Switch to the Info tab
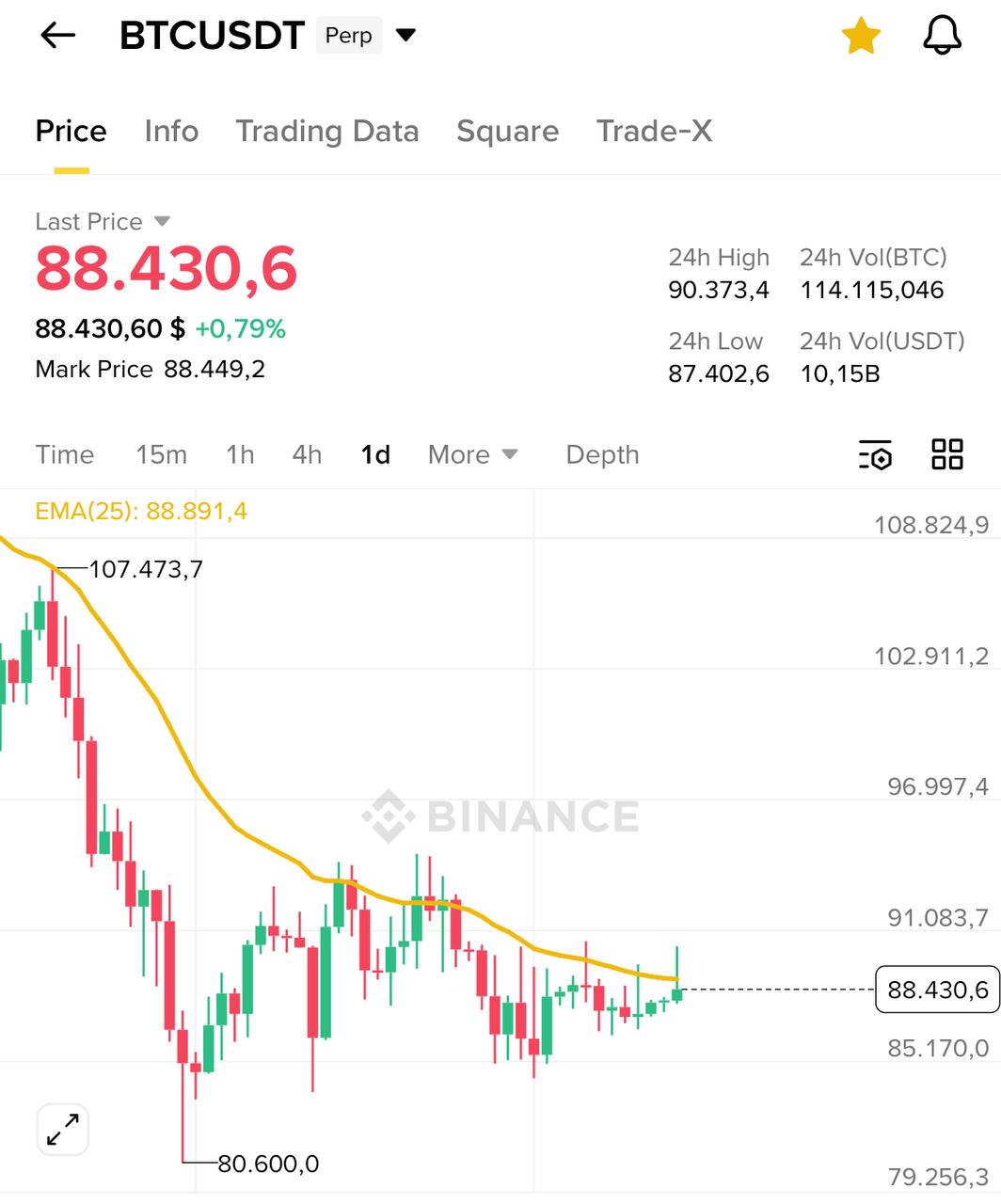 (x=171, y=131)
